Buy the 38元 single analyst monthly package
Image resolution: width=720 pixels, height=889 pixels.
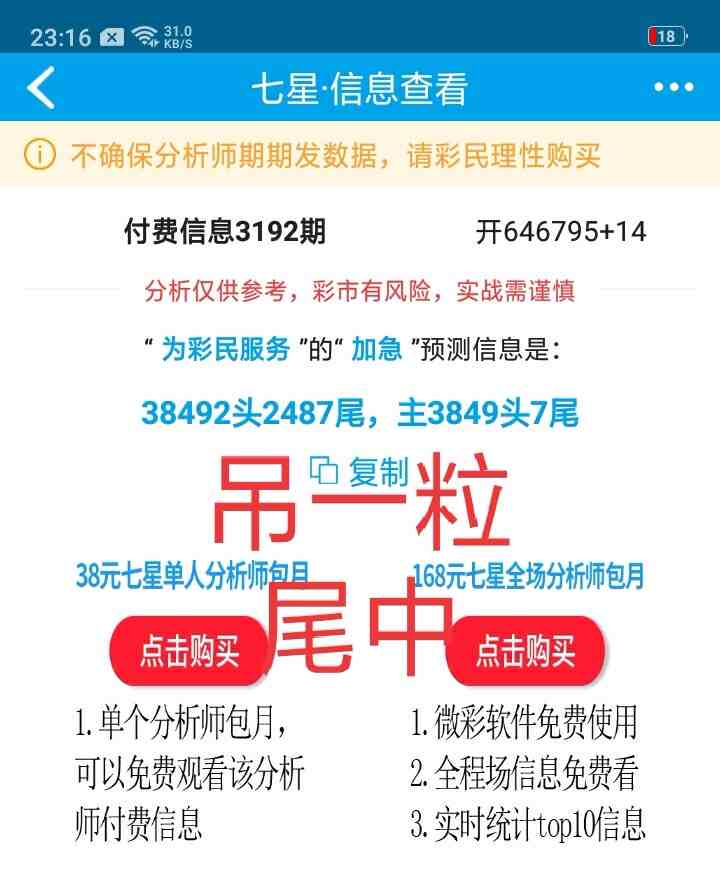pyautogui.click(x=188, y=651)
